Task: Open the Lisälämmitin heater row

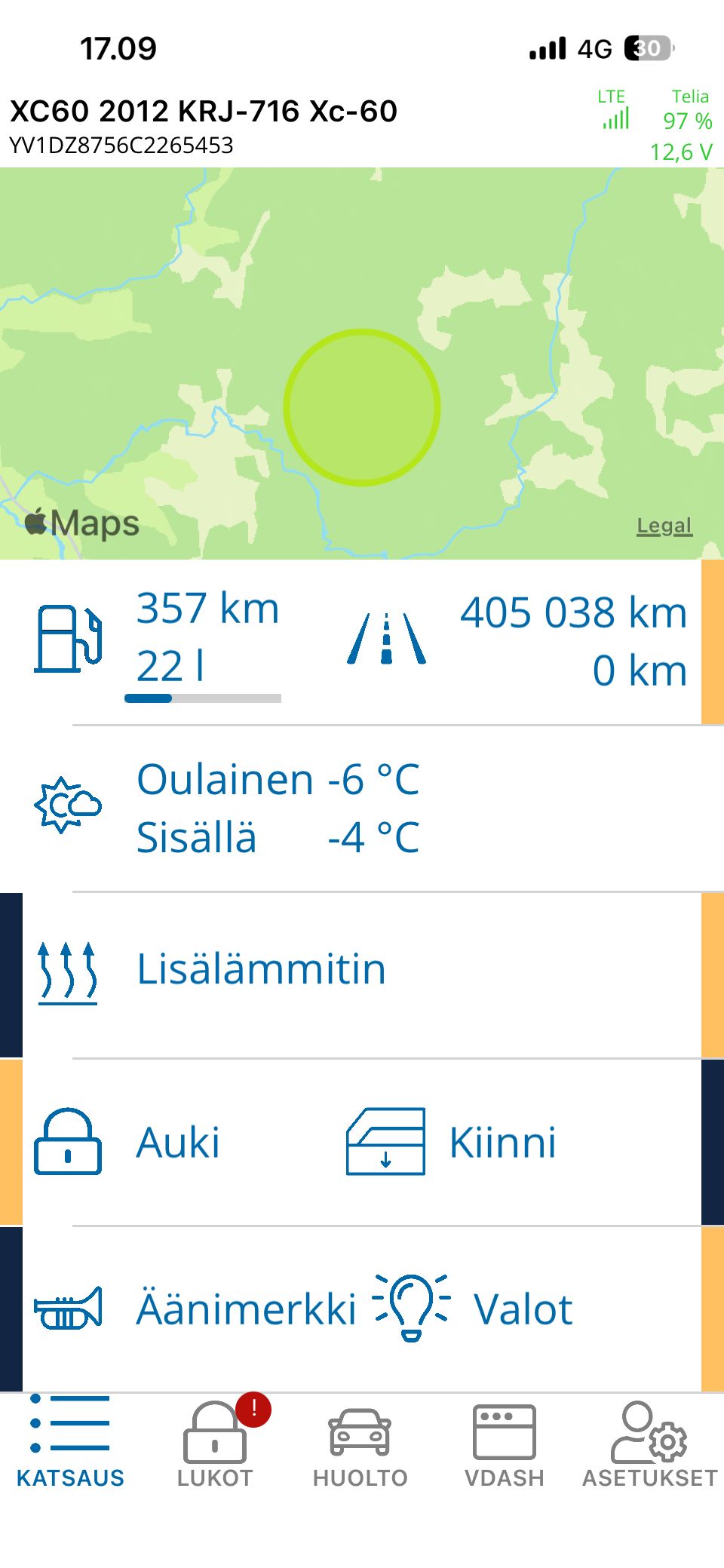Action: tap(261, 970)
